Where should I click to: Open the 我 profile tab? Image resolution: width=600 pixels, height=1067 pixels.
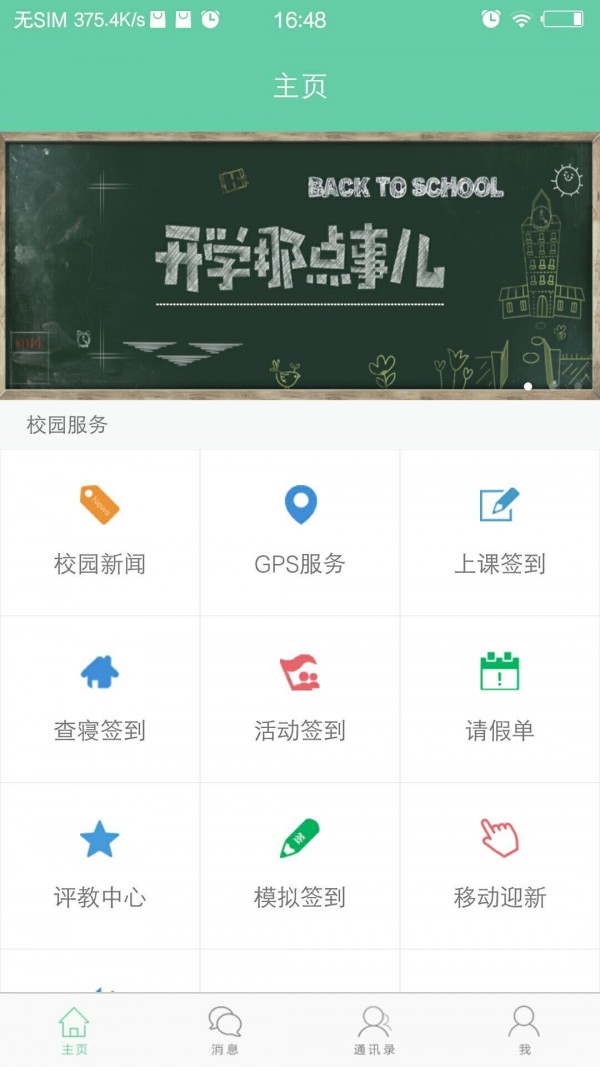524,1031
